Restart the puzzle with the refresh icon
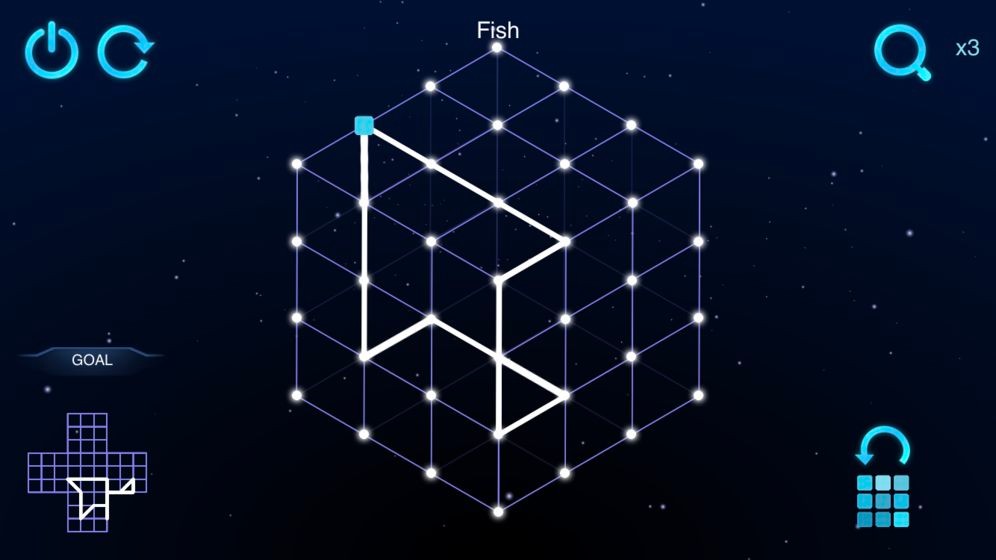 (125, 52)
